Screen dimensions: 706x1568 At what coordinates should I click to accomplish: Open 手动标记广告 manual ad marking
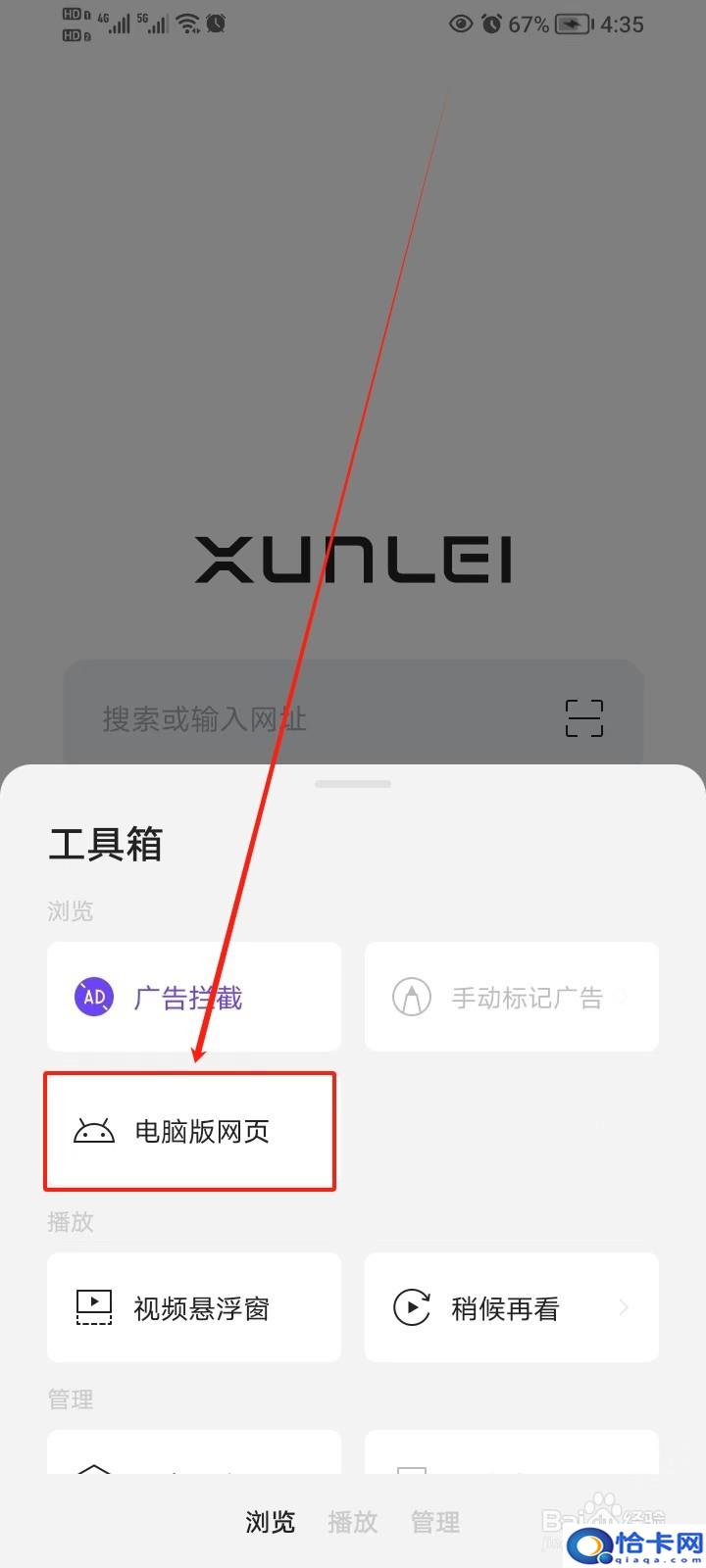point(512,997)
